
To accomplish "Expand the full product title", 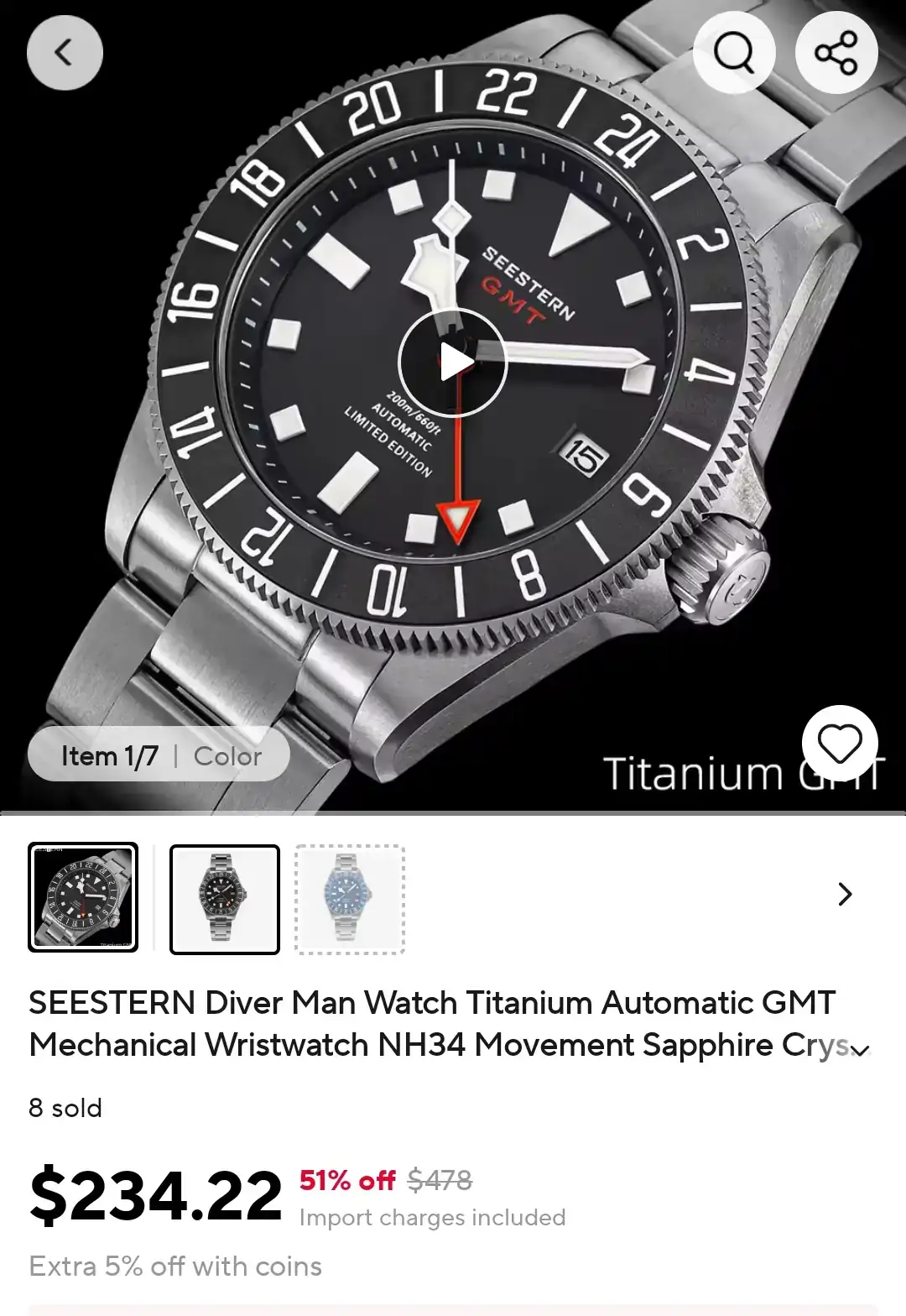I will (860, 1049).
